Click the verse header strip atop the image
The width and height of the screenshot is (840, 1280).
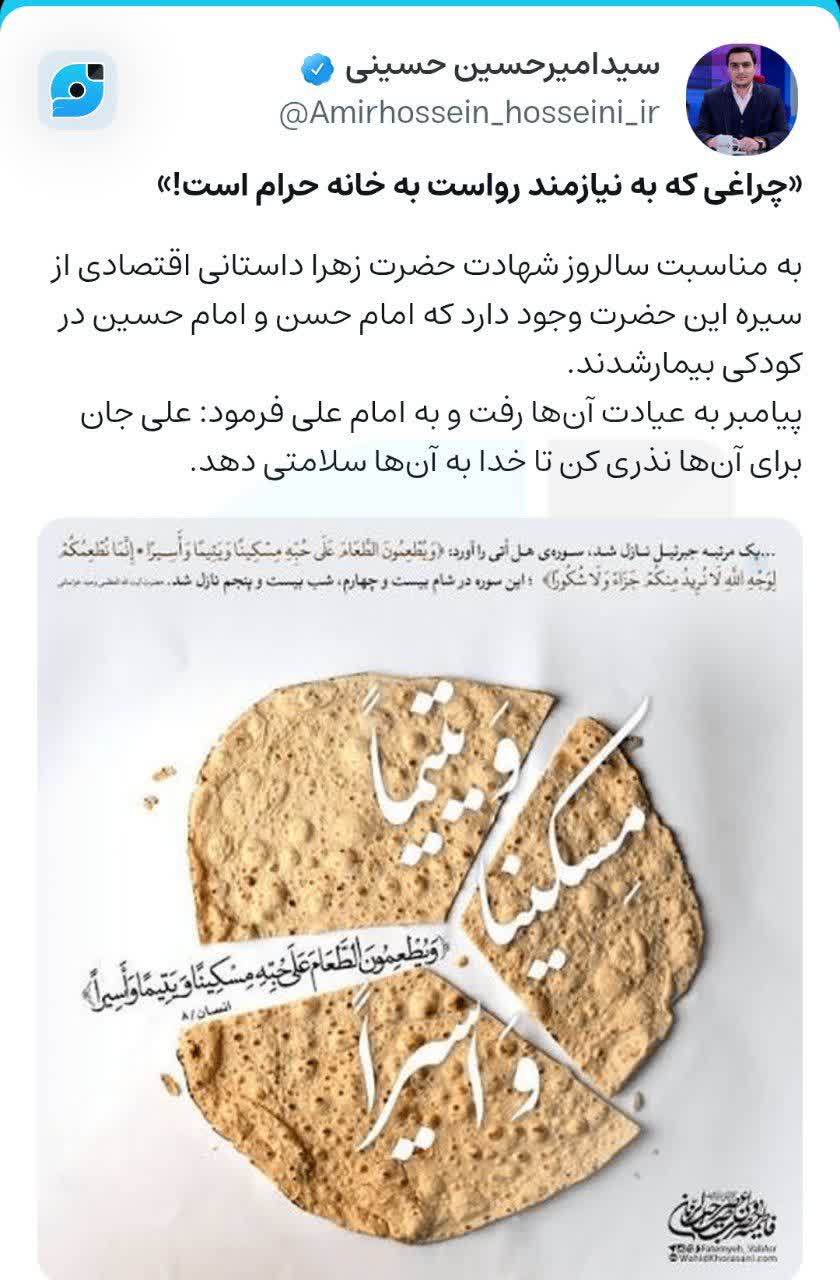420,565
